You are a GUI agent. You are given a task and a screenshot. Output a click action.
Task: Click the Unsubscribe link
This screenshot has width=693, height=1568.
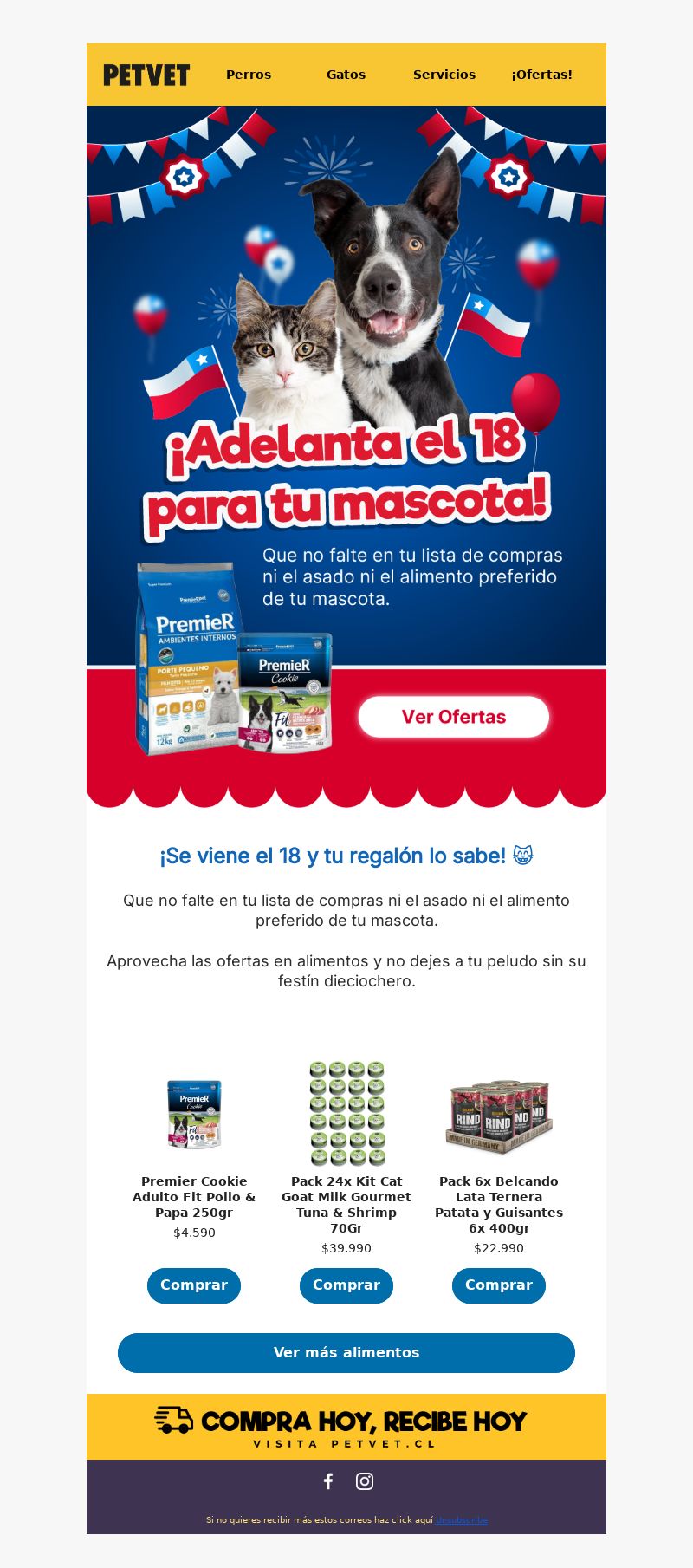pos(462,1519)
